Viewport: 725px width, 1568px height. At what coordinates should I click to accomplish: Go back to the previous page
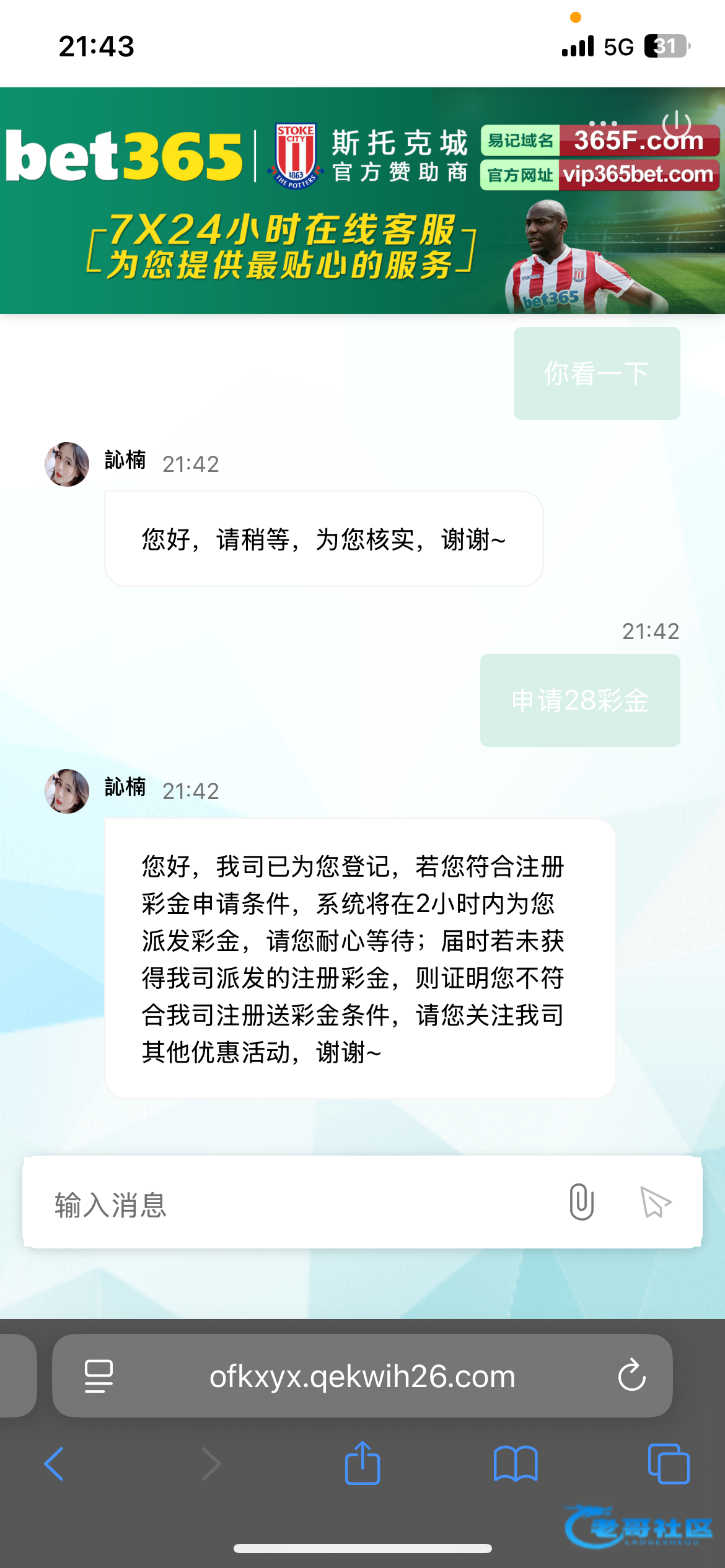pyautogui.click(x=54, y=1463)
